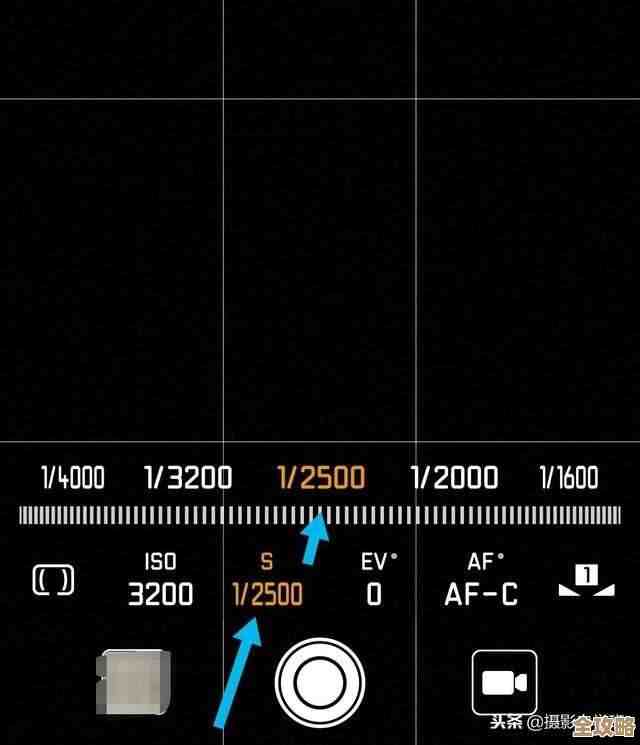The image size is (640, 745).
Task: Adjust the EV exposure compensation
Action: [x=374, y=580]
